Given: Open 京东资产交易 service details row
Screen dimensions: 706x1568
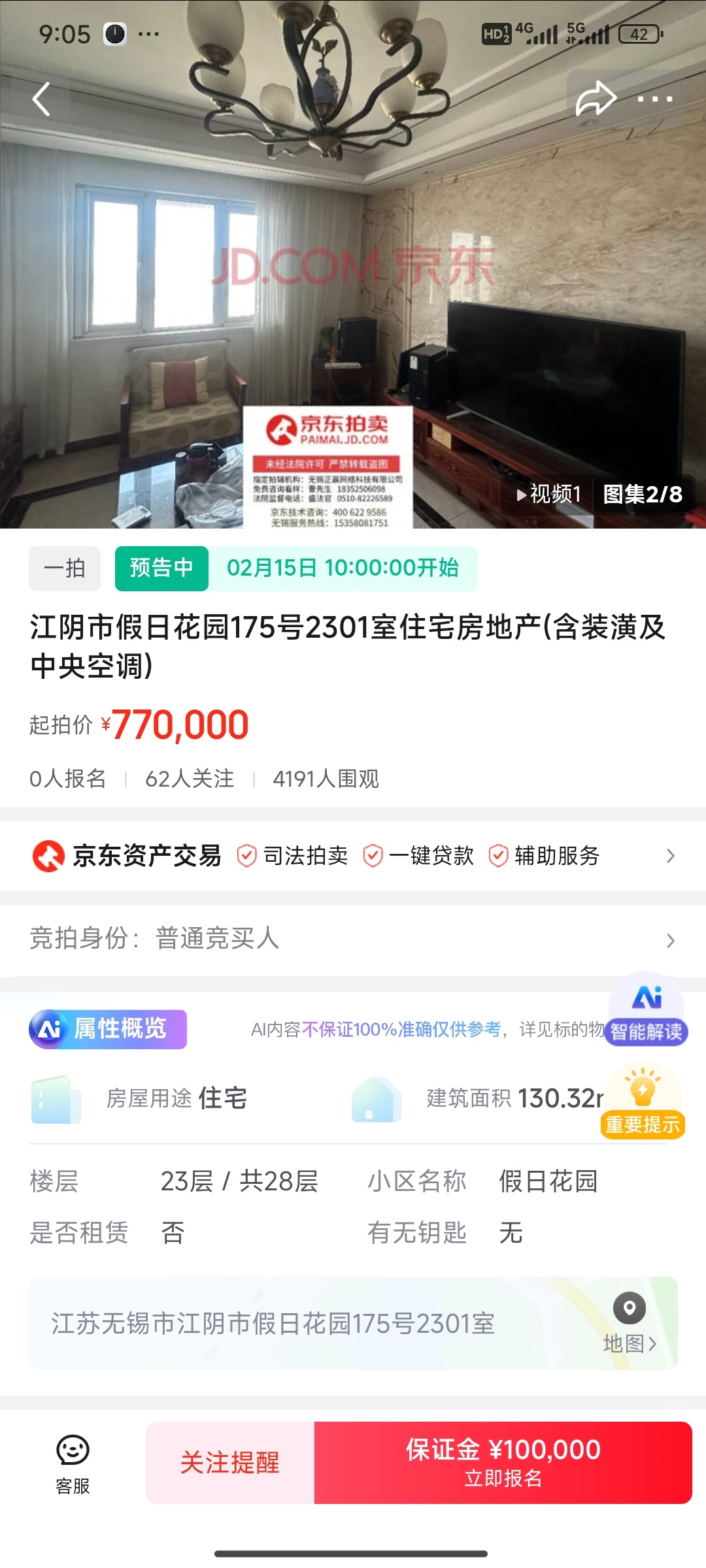Looking at the screenshot, I should pyautogui.click(x=353, y=856).
